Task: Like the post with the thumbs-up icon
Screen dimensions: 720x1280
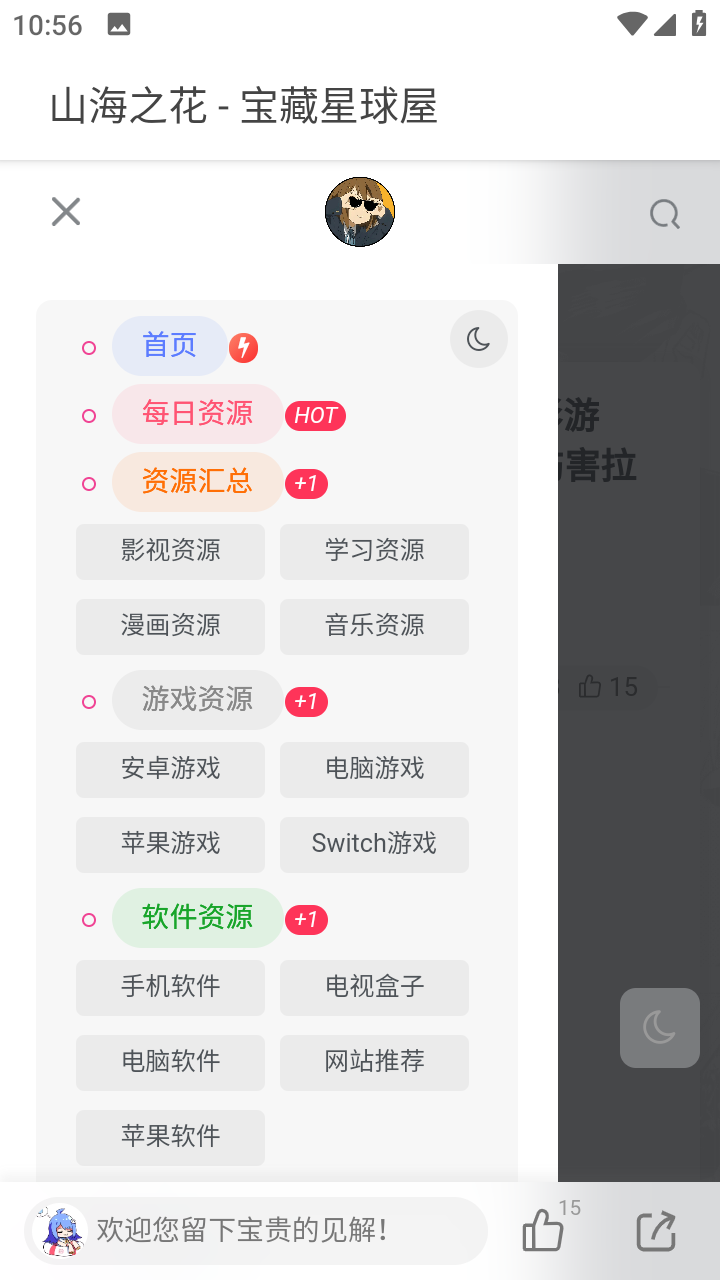Action: (x=543, y=1230)
